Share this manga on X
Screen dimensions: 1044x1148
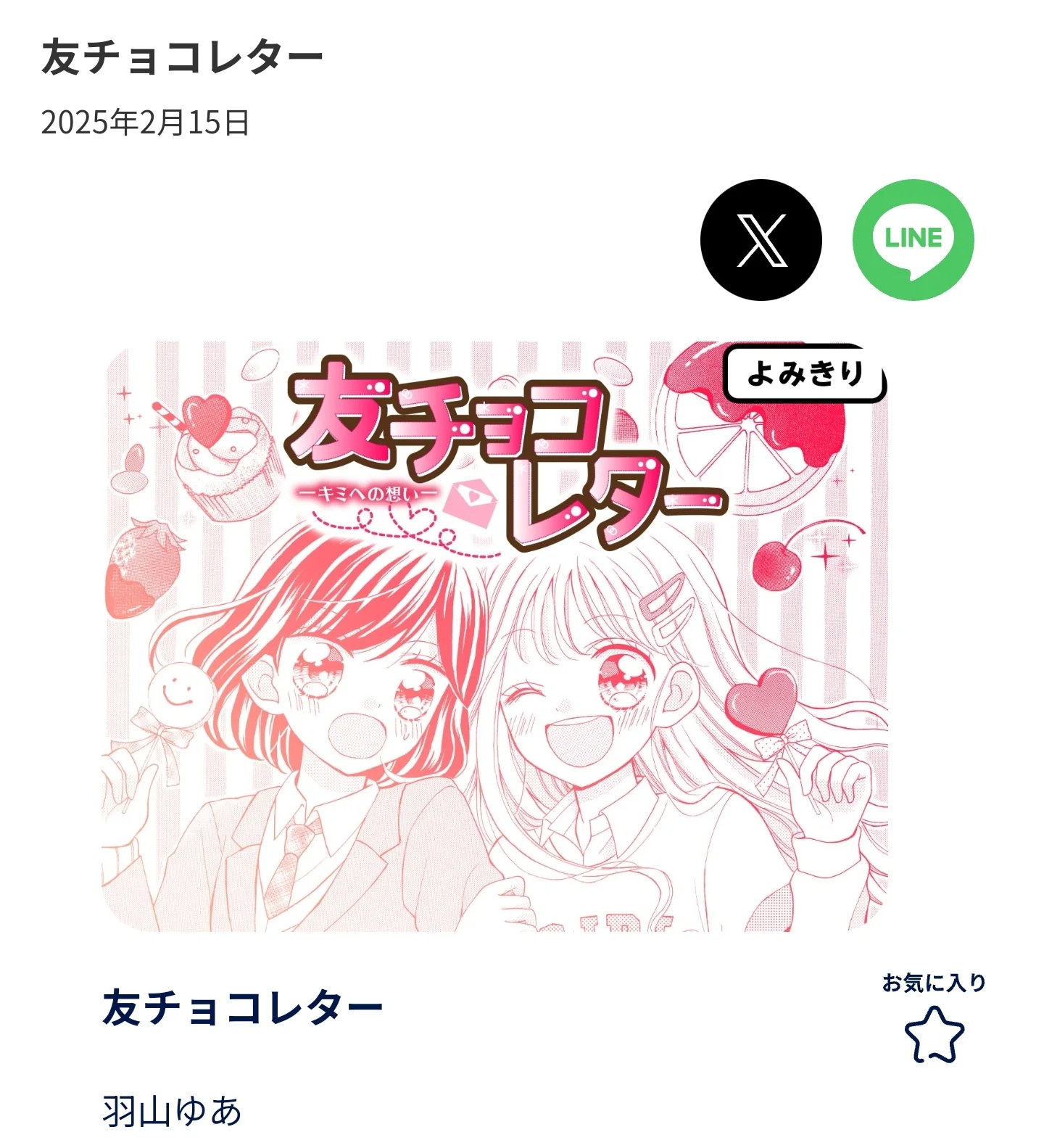point(761,240)
